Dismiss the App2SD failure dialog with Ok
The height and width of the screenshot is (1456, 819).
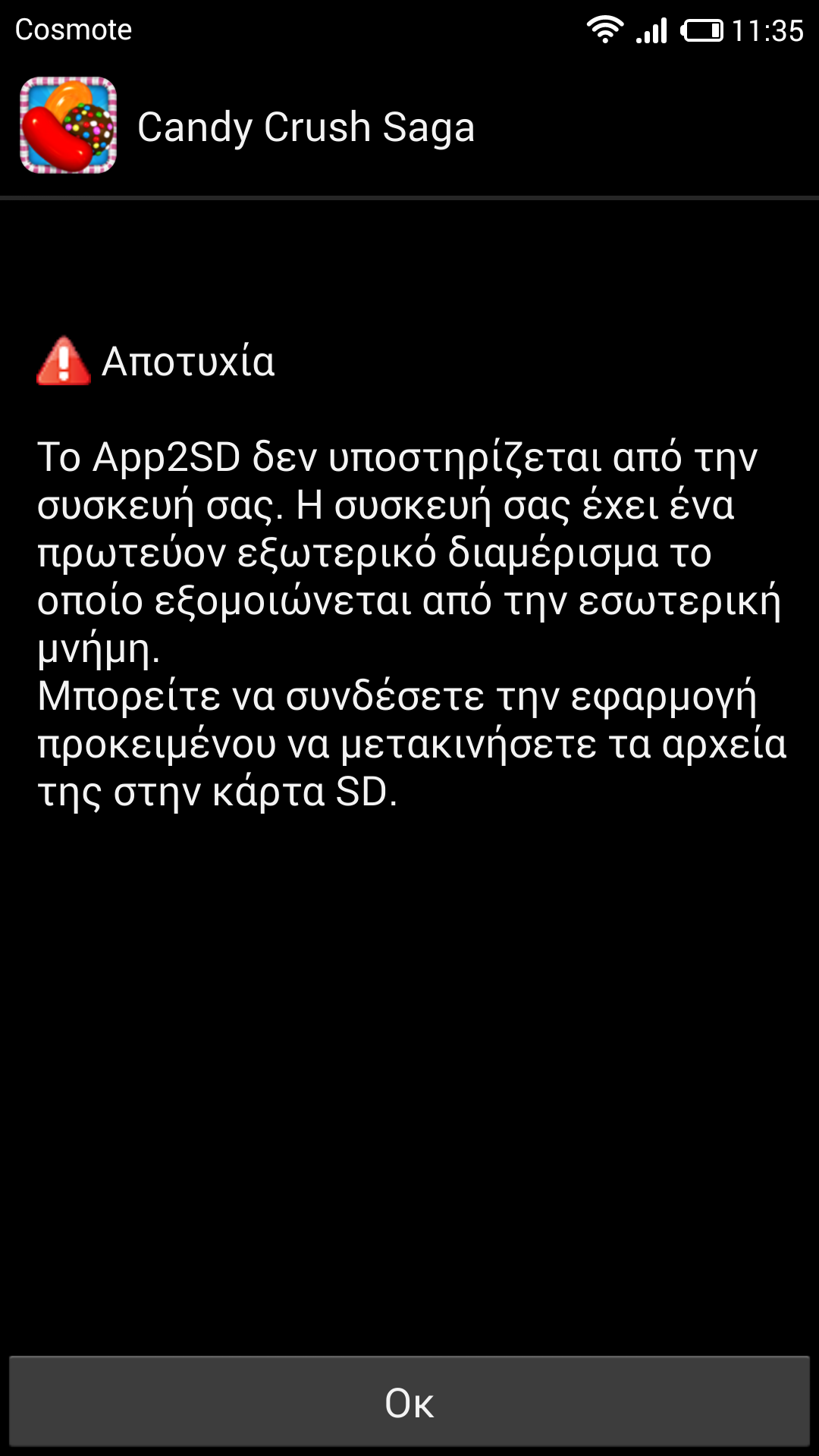409,1401
